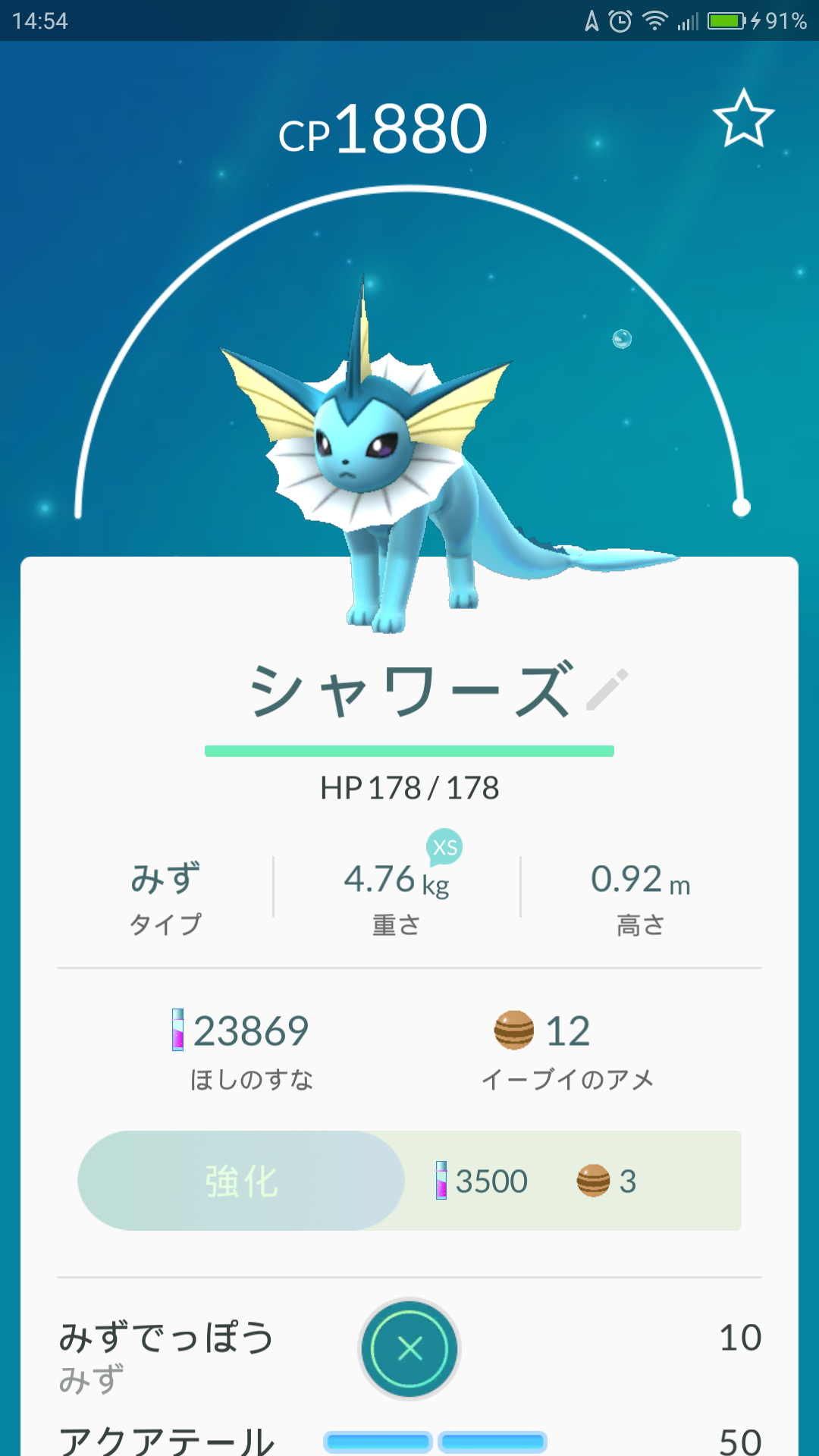Edit the nickname with the pencil icon
Screen dimensions: 819x1456
(607, 689)
